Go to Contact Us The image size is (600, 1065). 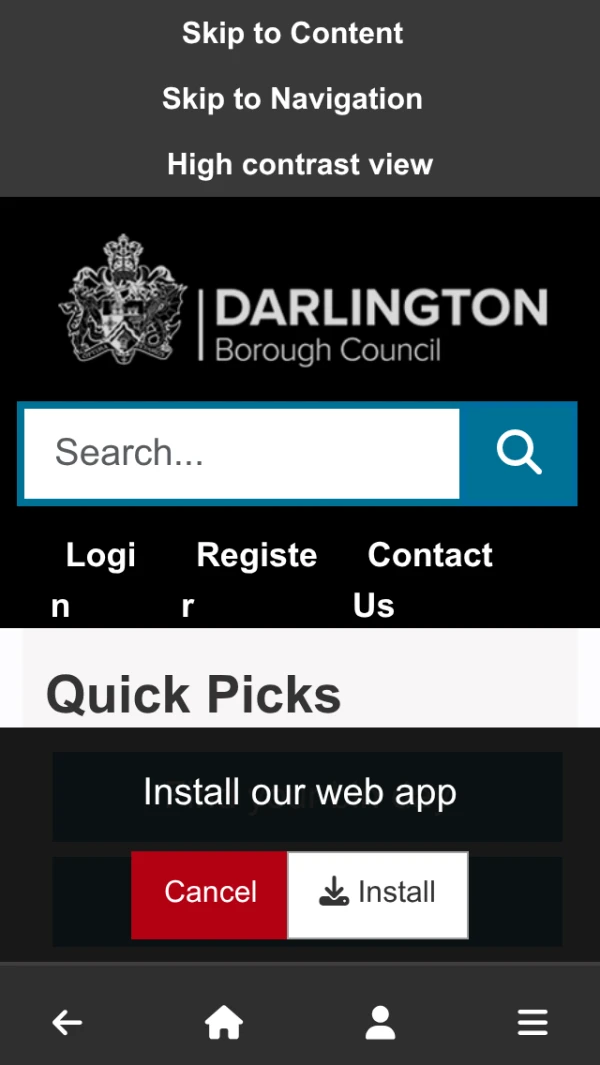(423, 580)
